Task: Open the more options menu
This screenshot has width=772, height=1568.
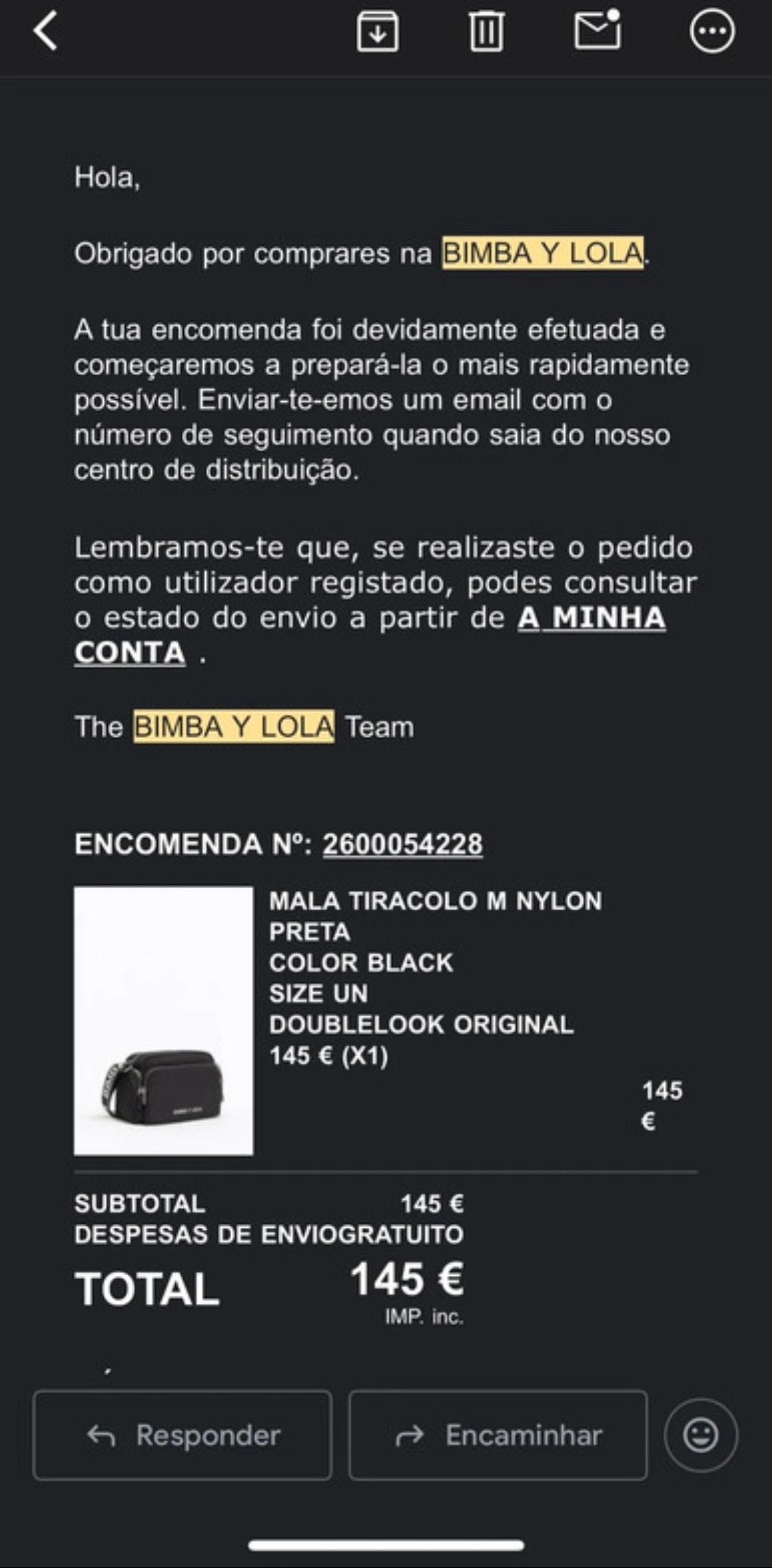Action: coord(712,32)
